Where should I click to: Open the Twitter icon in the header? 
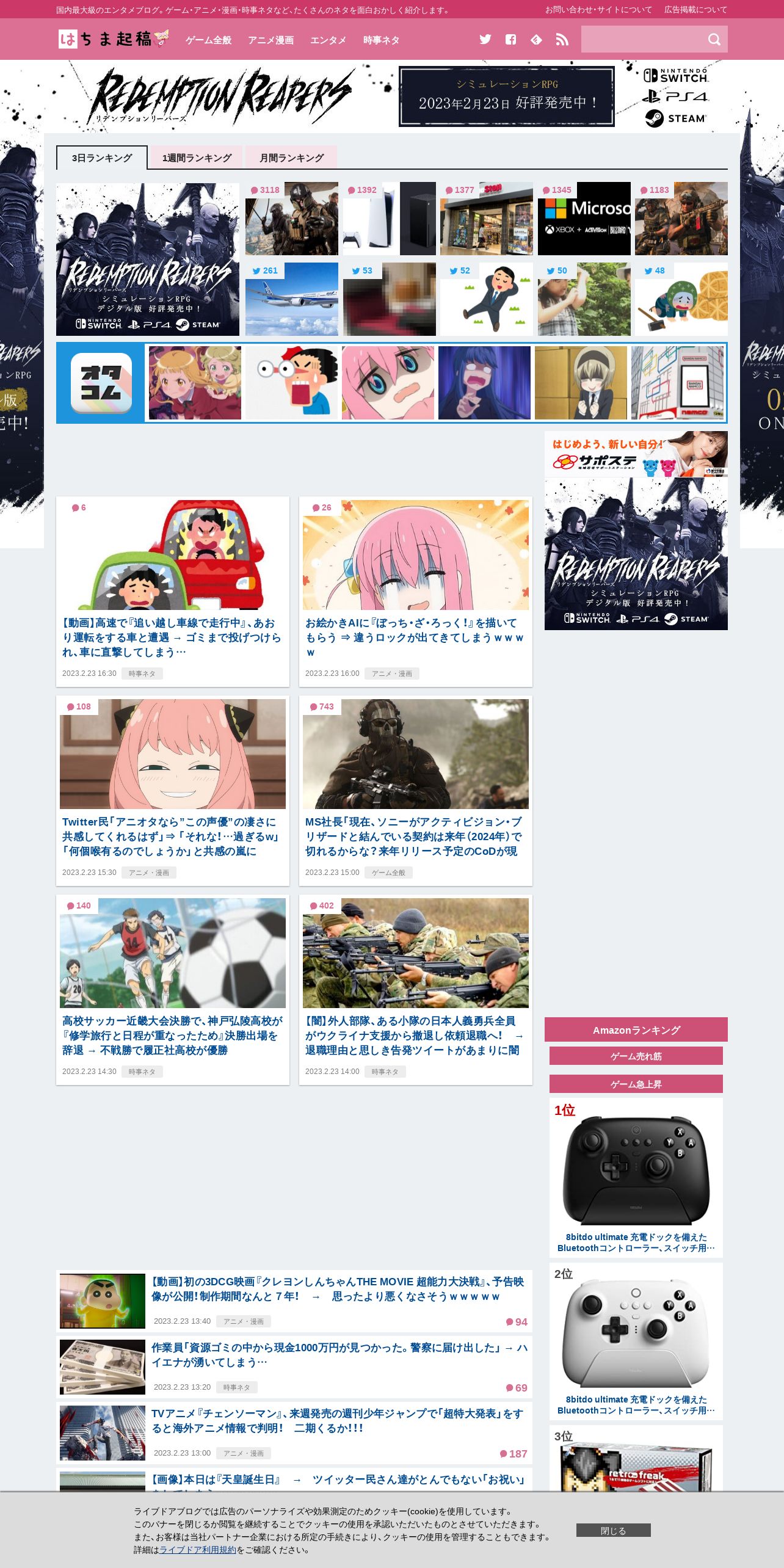(x=485, y=40)
